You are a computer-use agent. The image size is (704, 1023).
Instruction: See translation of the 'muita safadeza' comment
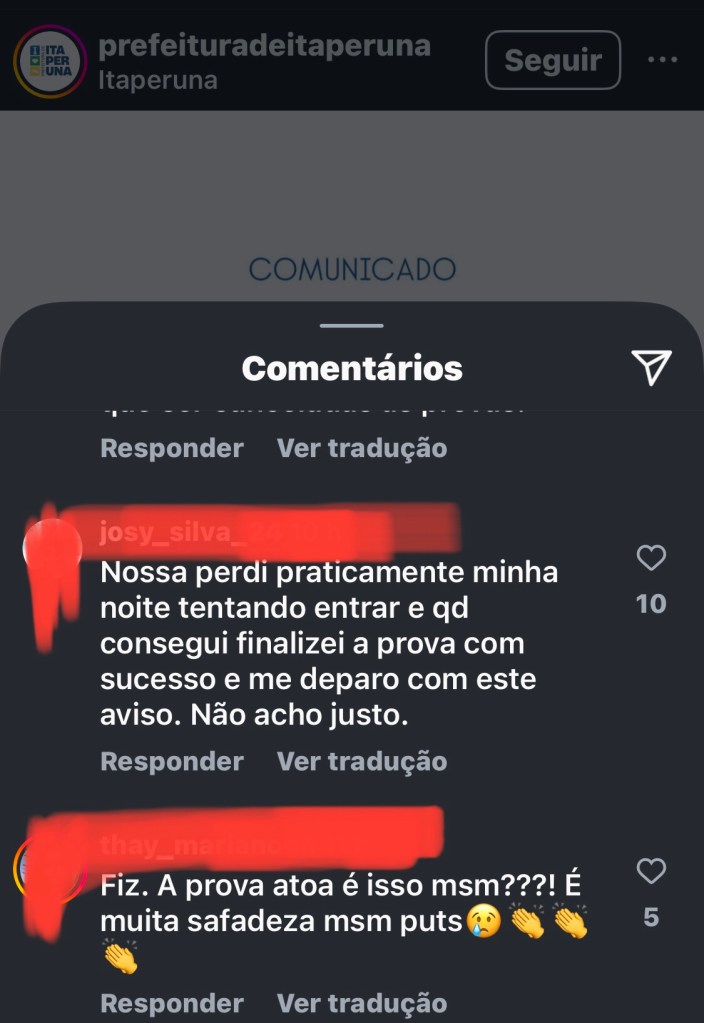pos(361,1003)
